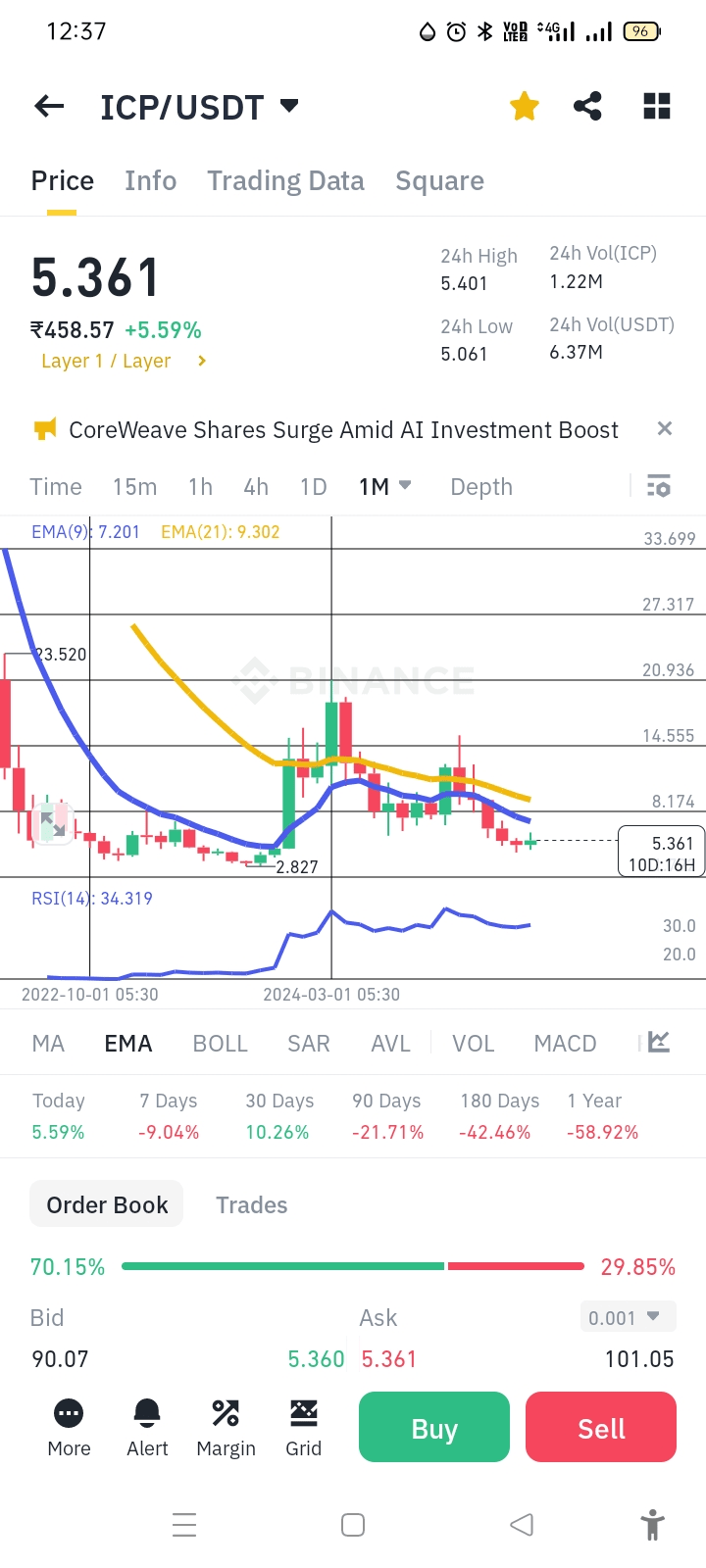Dismiss the CoreWeave news banner
Screen dimensions: 706x1568
664,428
